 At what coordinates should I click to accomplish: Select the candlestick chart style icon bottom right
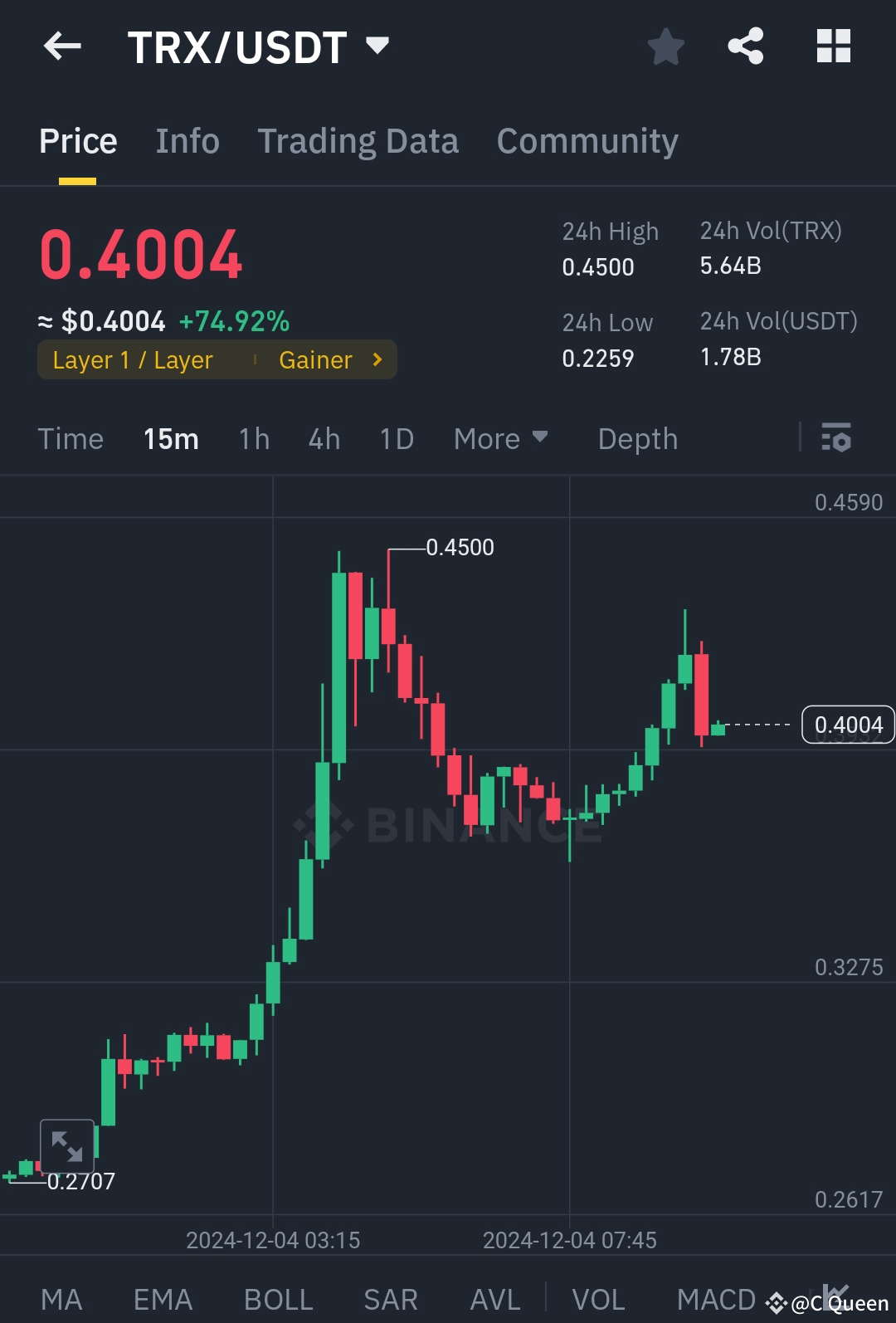click(838, 1298)
